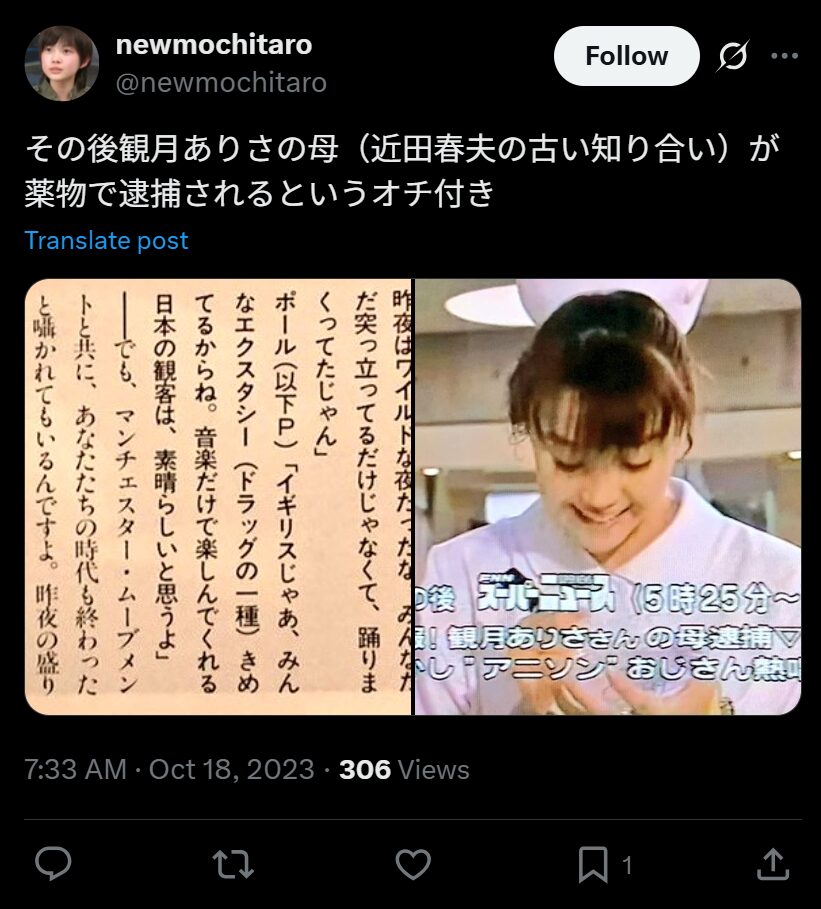Like this post
821x909 pixels.
[413, 865]
